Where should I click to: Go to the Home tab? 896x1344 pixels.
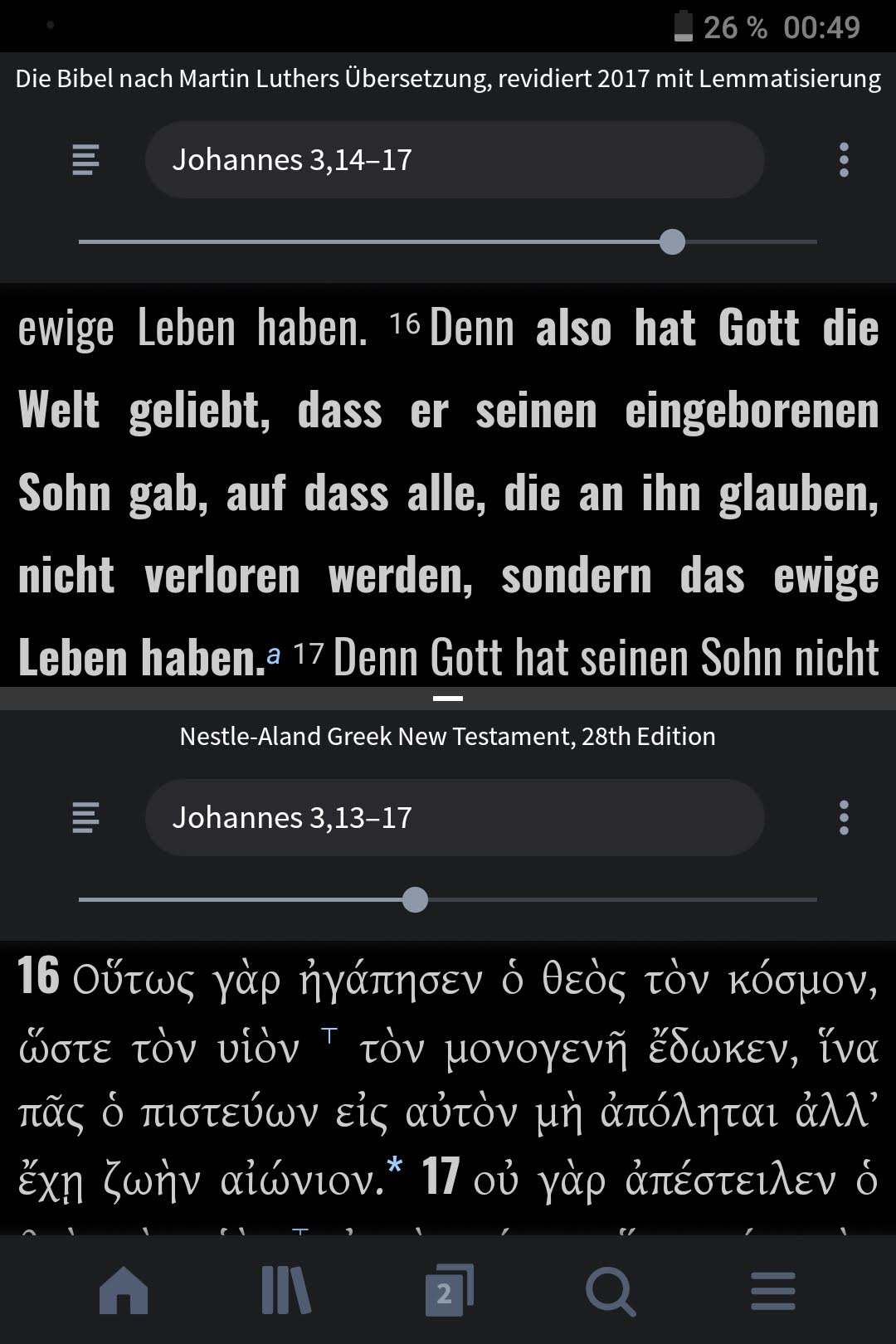tap(124, 1291)
